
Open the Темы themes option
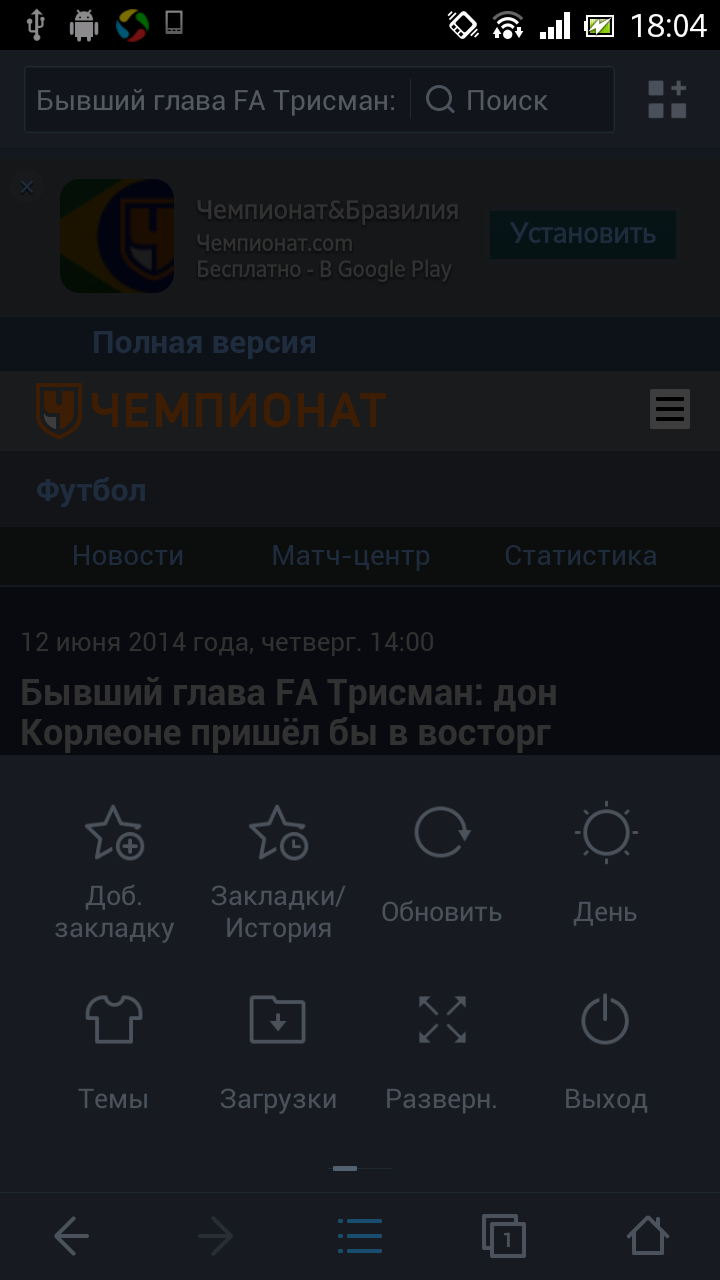point(114,1052)
